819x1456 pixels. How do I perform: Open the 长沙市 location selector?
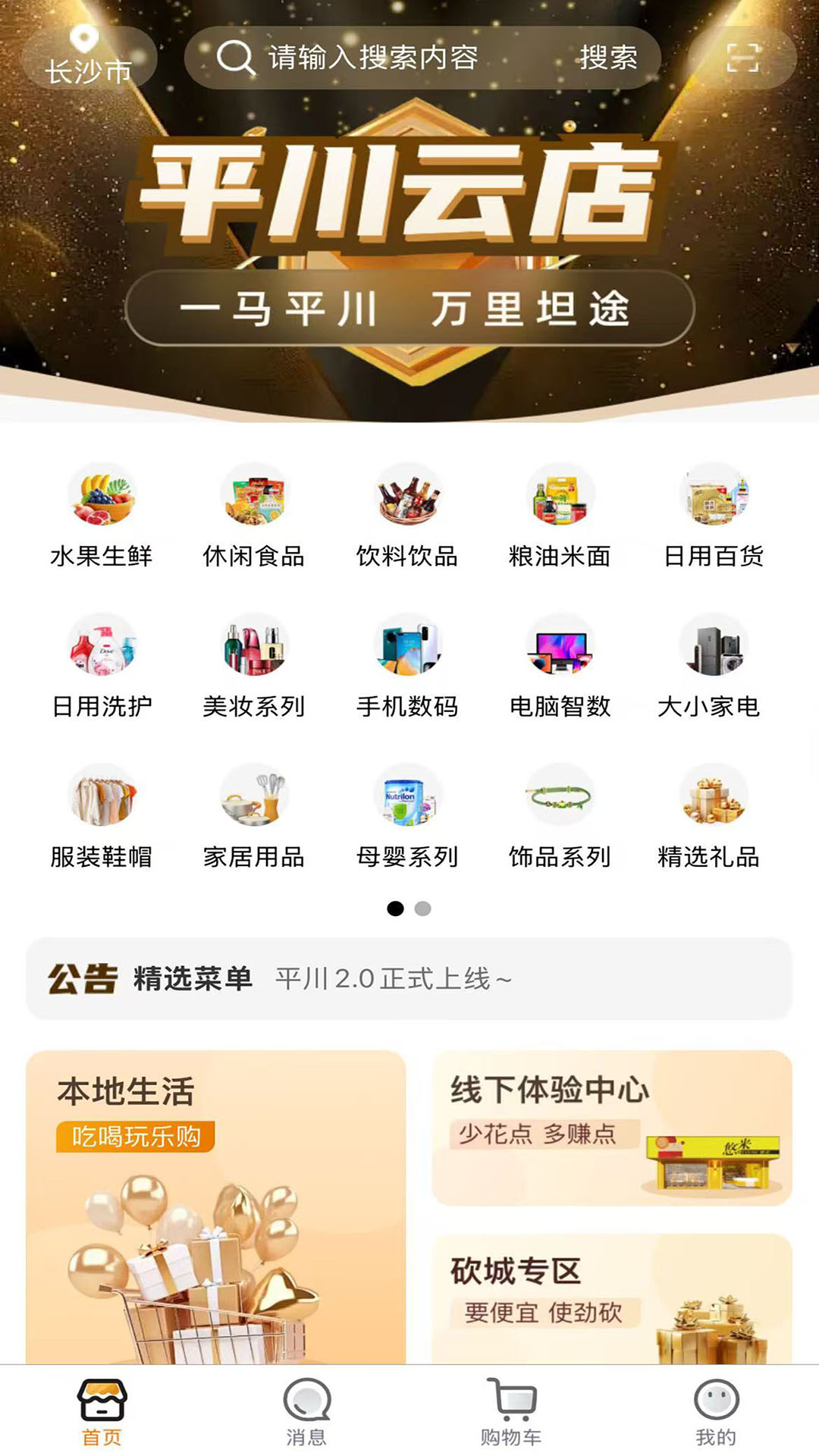point(89,58)
